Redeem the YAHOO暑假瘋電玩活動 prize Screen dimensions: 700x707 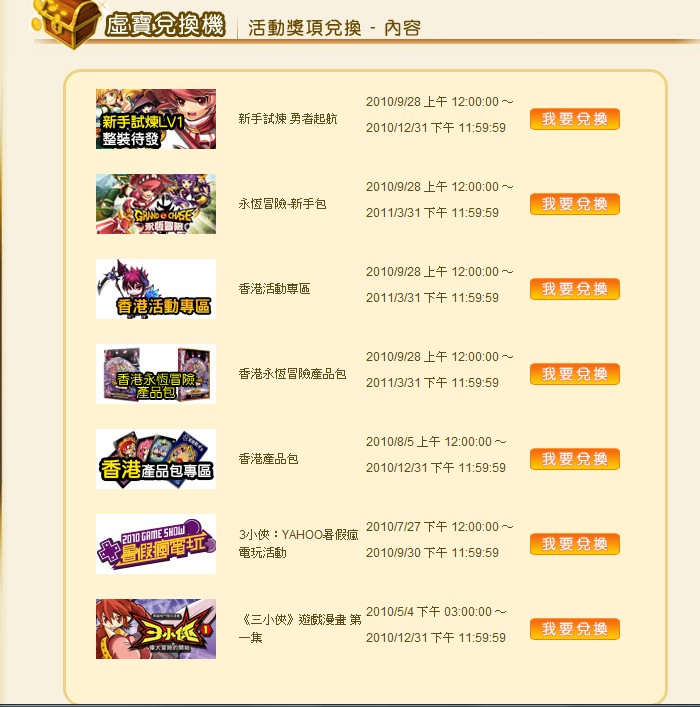point(575,544)
